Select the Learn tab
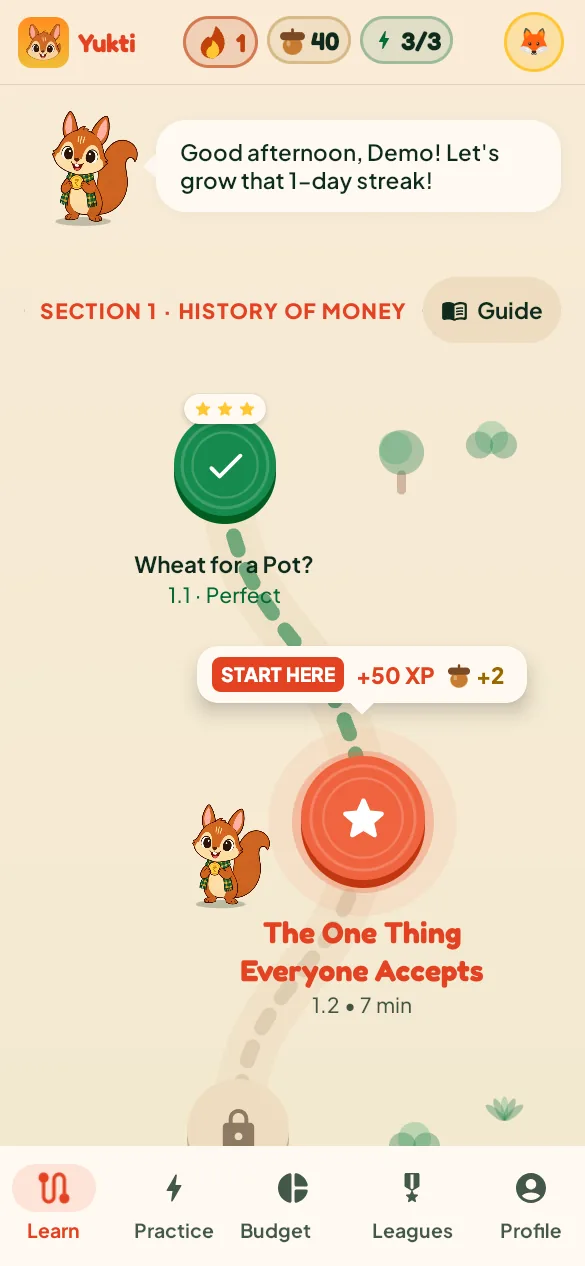The width and height of the screenshot is (585, 1266). click(53, 1204)
